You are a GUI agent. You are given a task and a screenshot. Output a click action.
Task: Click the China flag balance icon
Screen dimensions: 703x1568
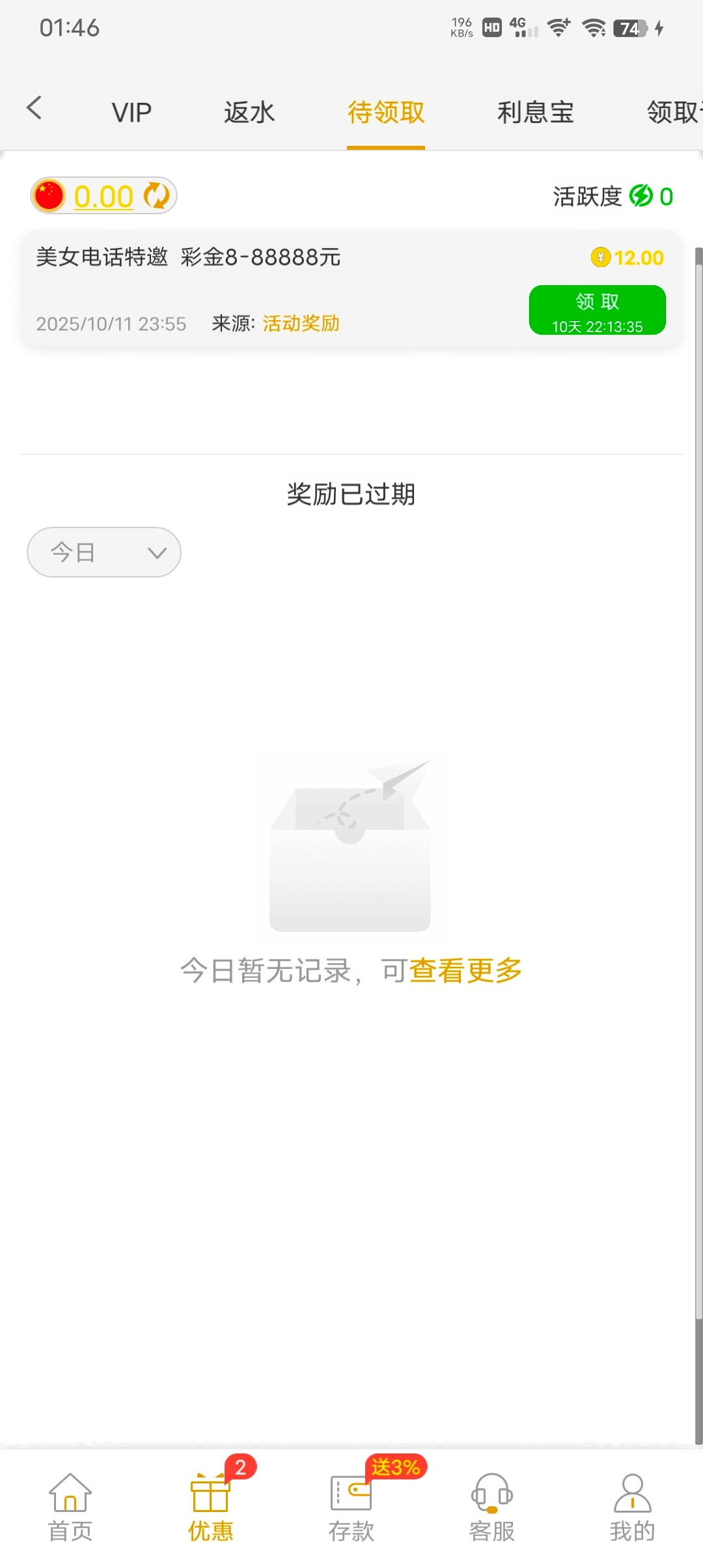[x=50, y=195]
